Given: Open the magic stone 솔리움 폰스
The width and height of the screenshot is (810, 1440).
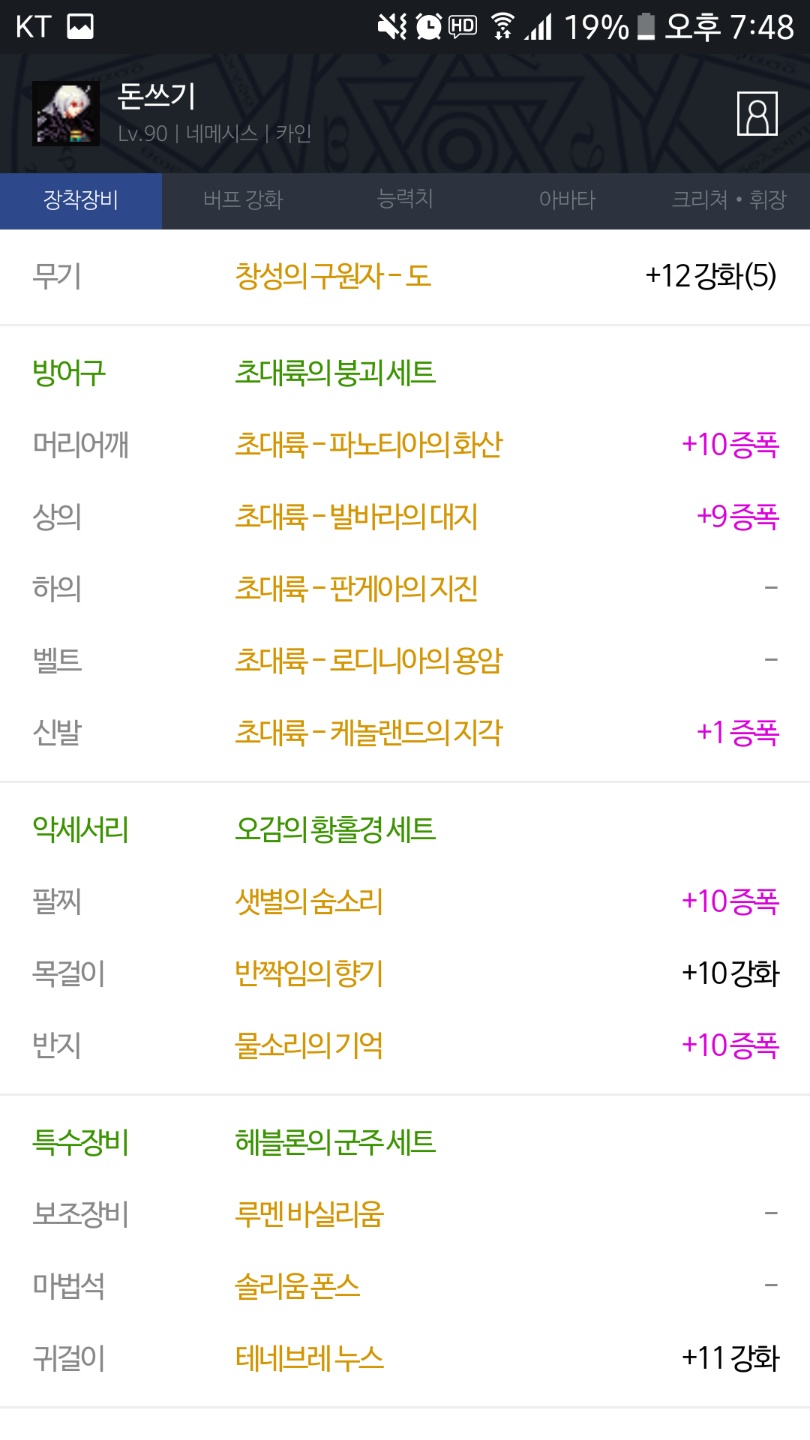Looking at the screenshot, I should [297, 1287].
